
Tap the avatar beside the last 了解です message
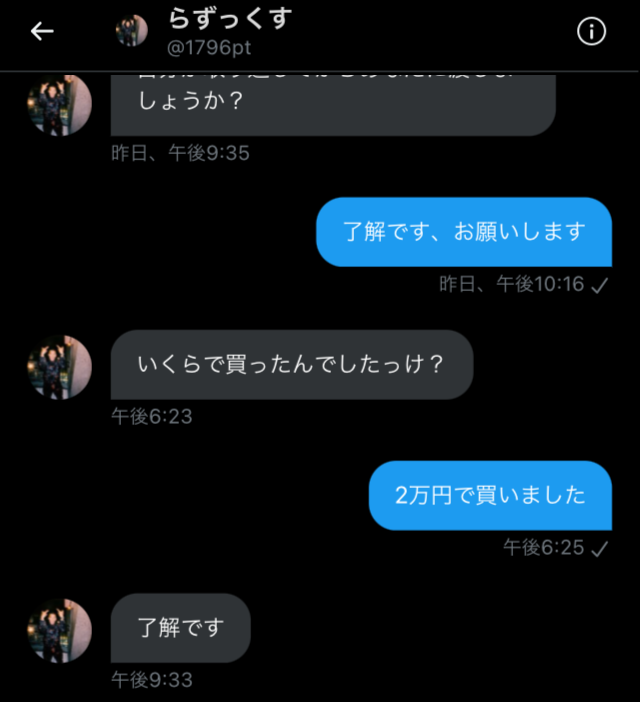60,630
